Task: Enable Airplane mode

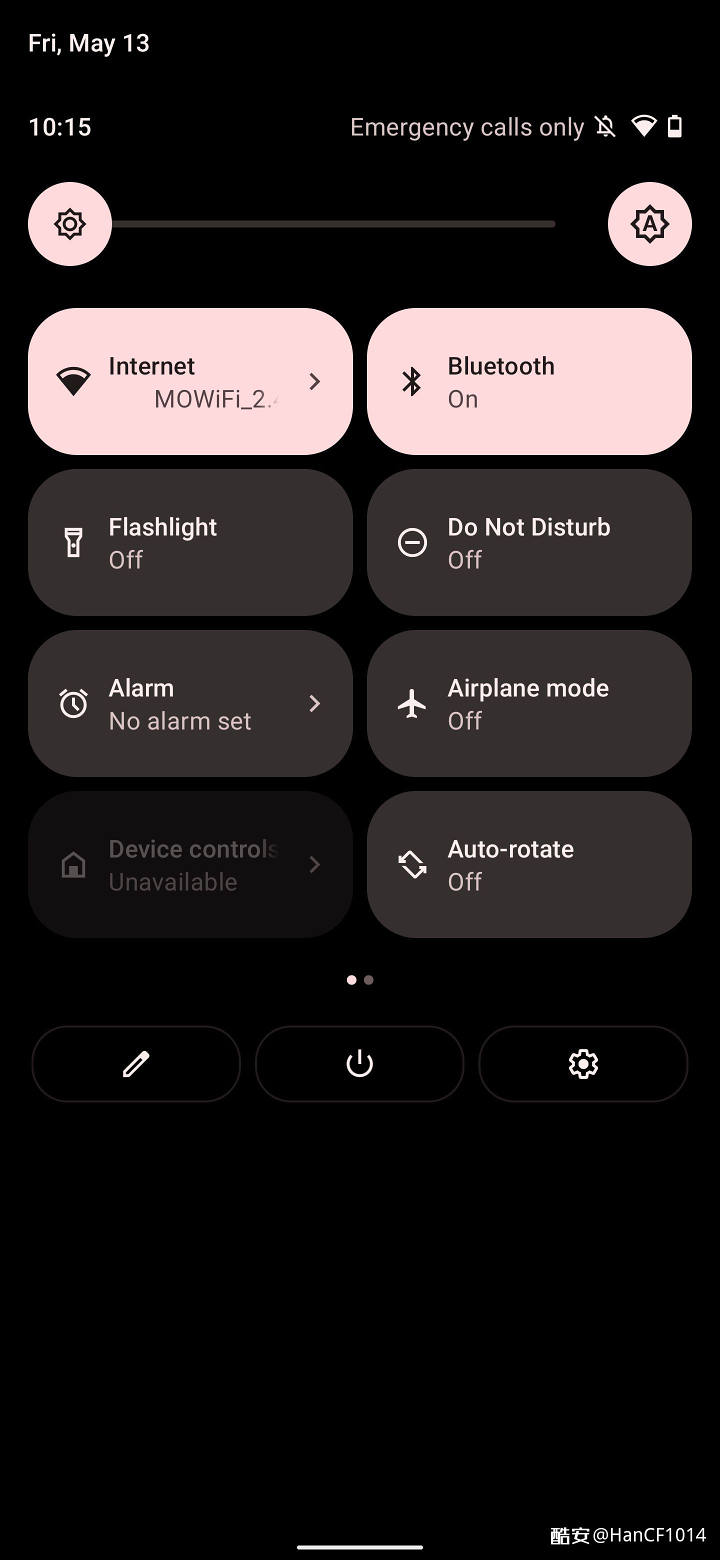Action: pos(529,704)
